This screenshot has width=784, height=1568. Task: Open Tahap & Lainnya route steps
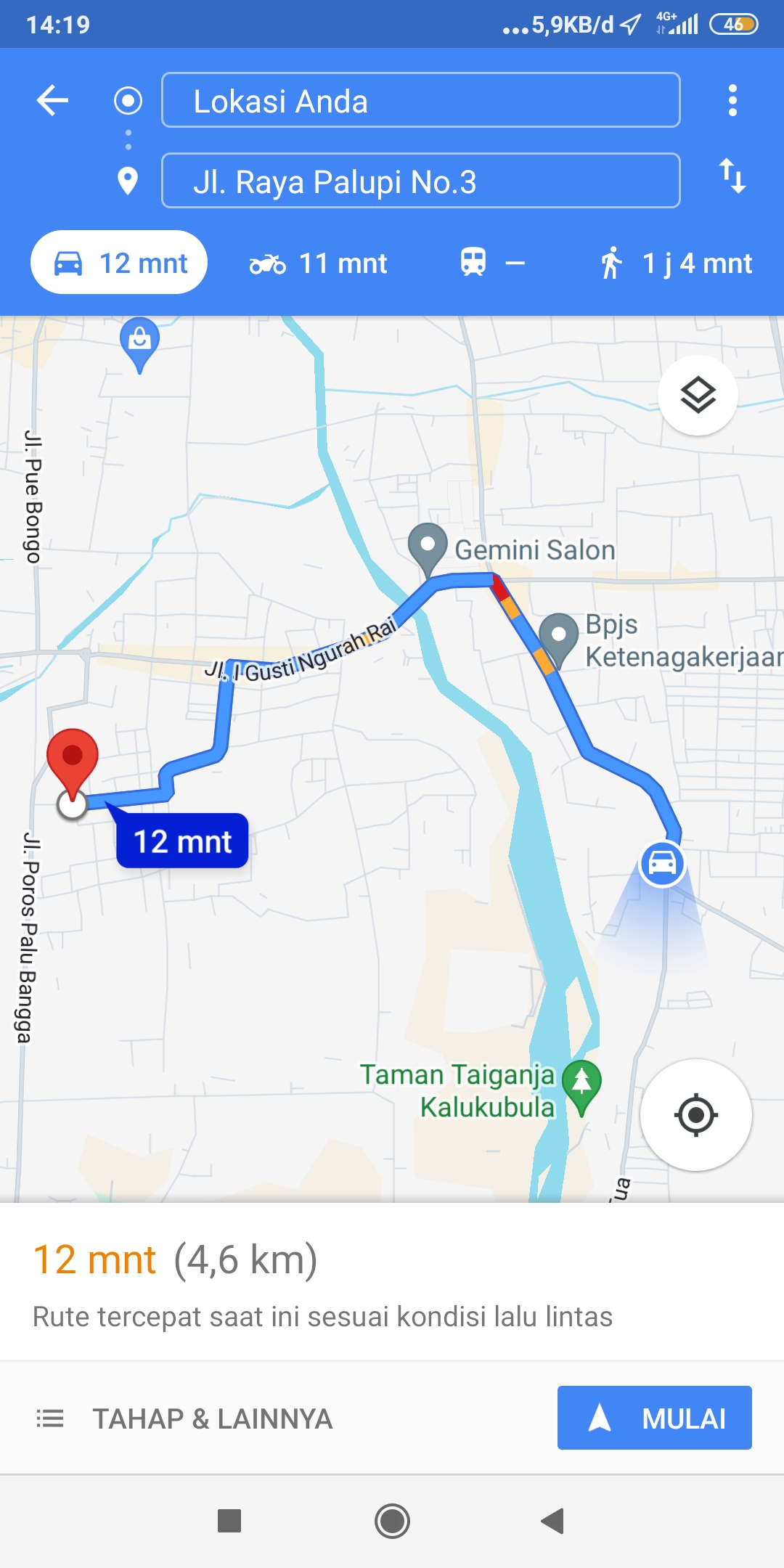click(184, 1418)
